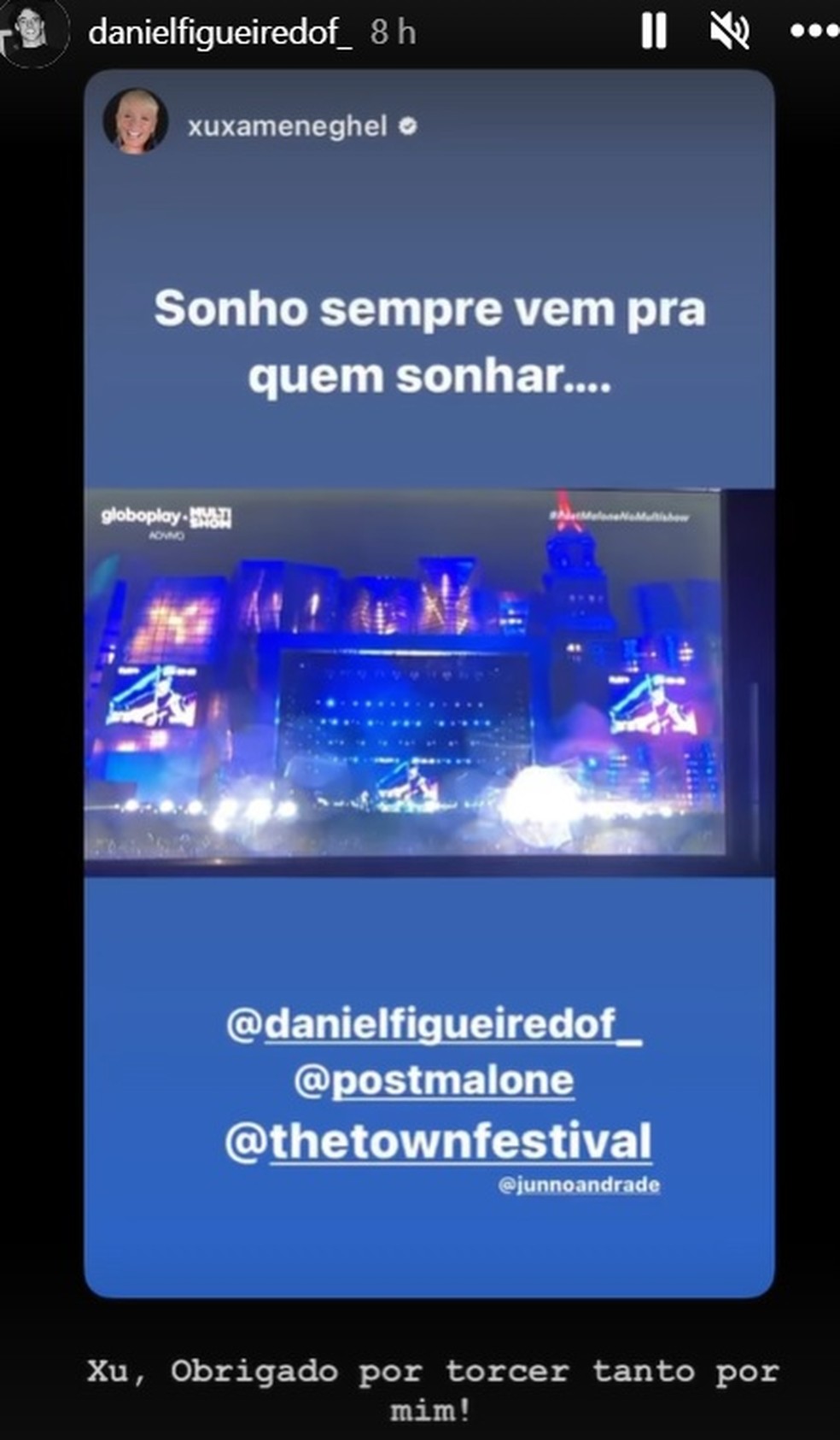
Task: Click the verified badge beside xuxameneghel
Action: pyautogui.click(x=409, y=126)
